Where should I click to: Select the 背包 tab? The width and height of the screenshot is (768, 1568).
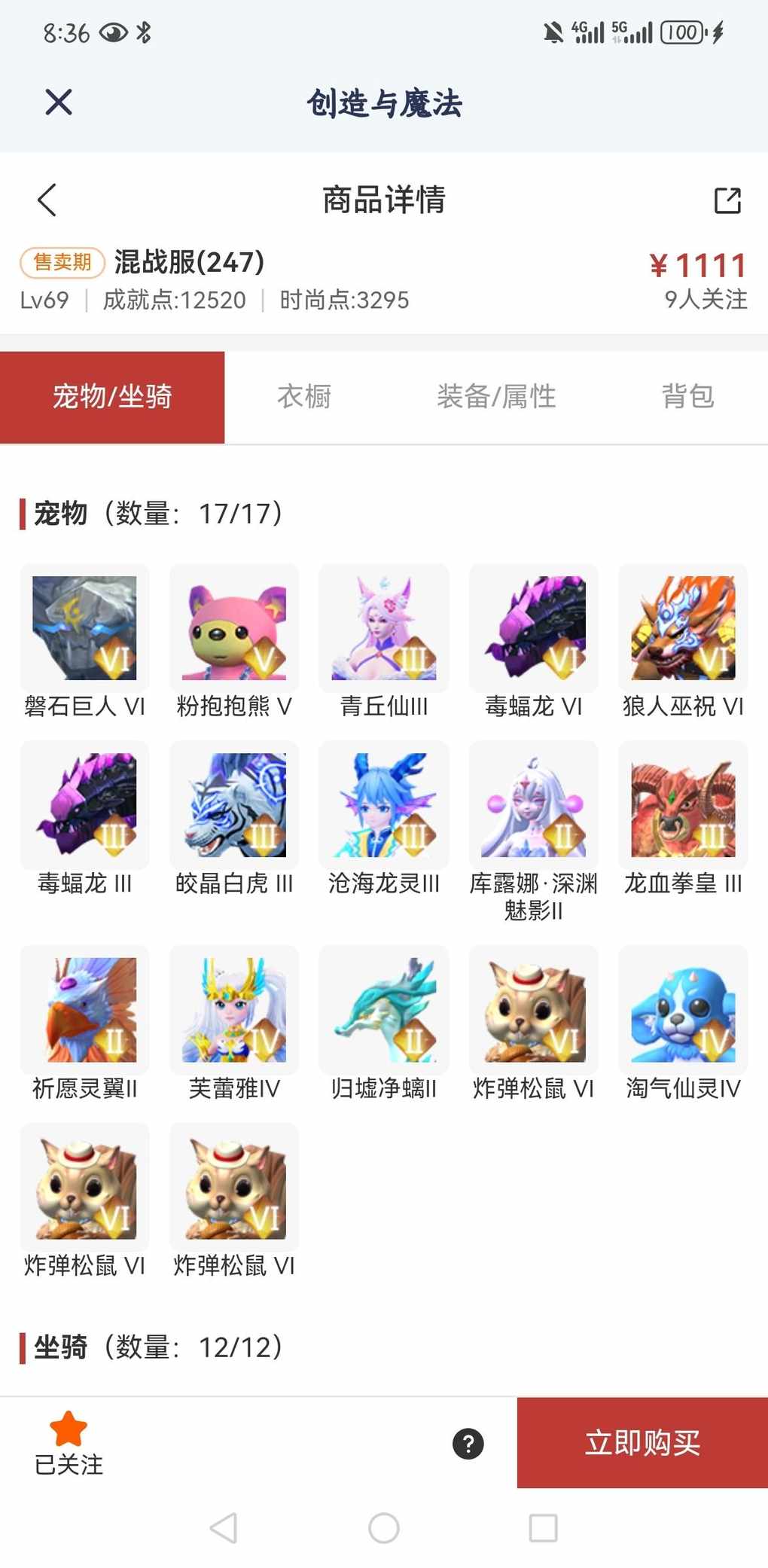687,396
